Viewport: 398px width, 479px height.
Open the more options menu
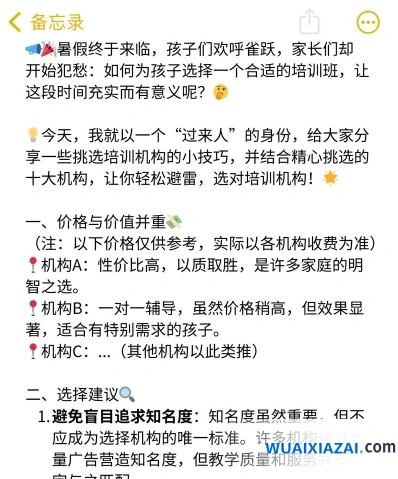click(368, 22)
